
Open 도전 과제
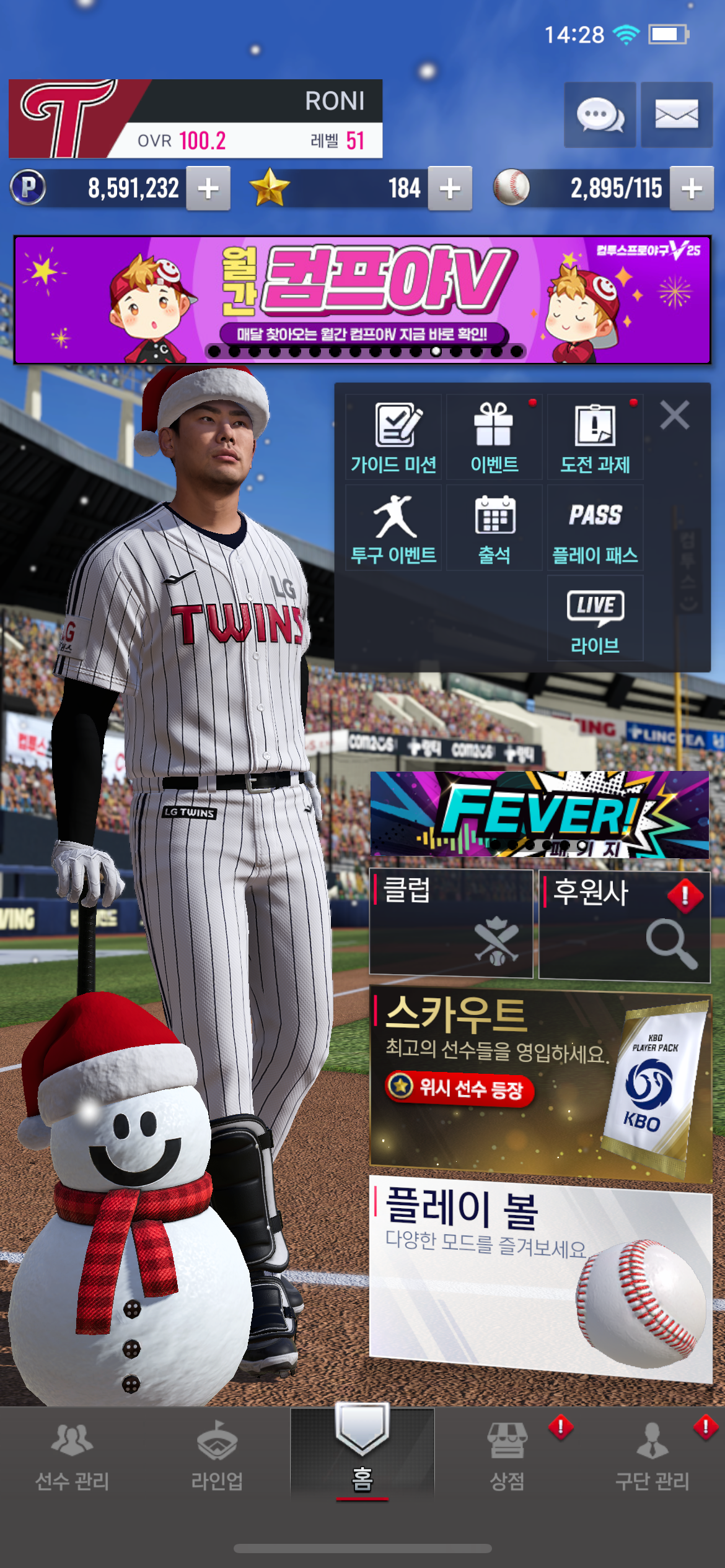pos(595,437)
